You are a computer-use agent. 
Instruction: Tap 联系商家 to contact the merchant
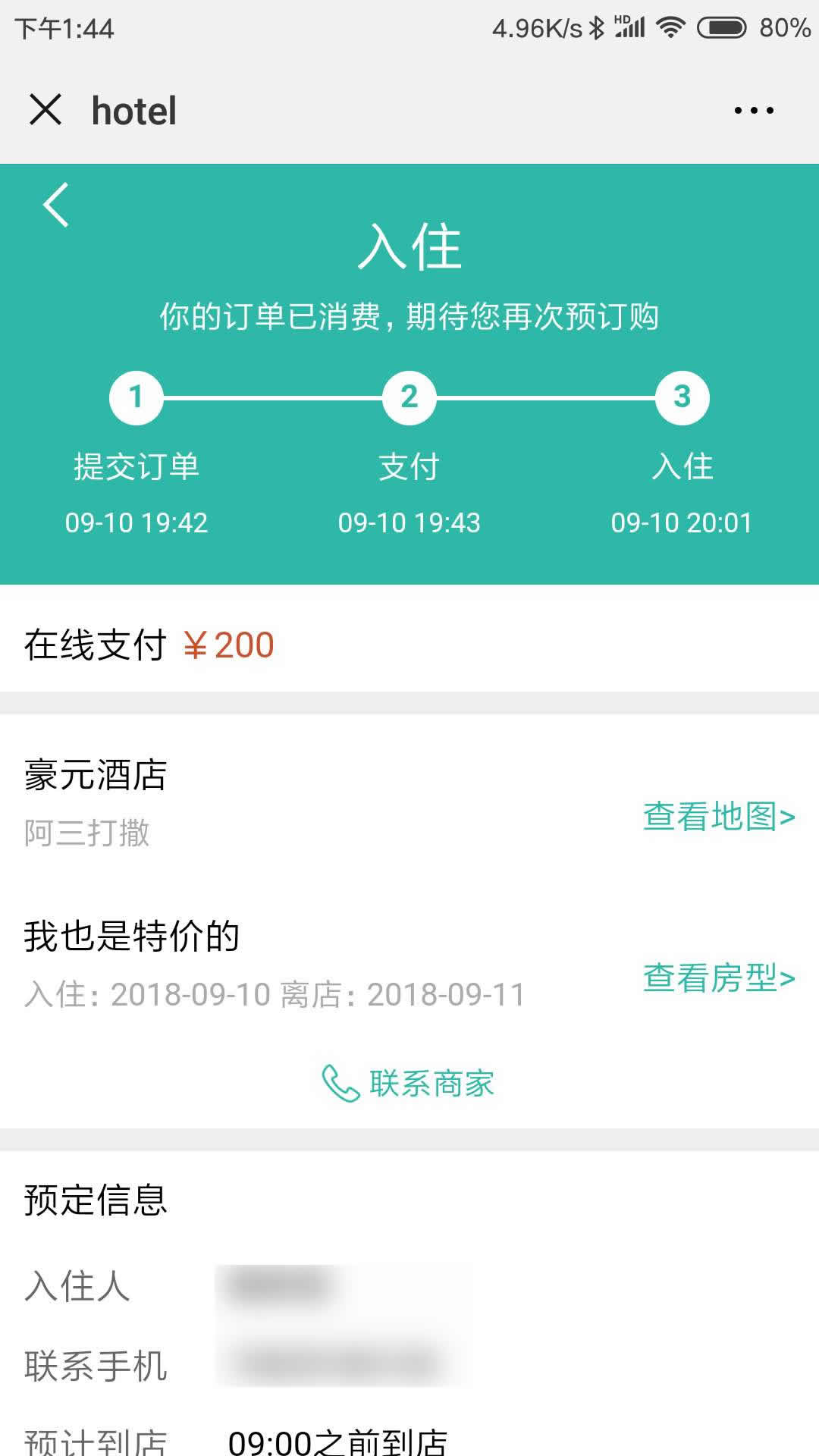pos(409,1084)
